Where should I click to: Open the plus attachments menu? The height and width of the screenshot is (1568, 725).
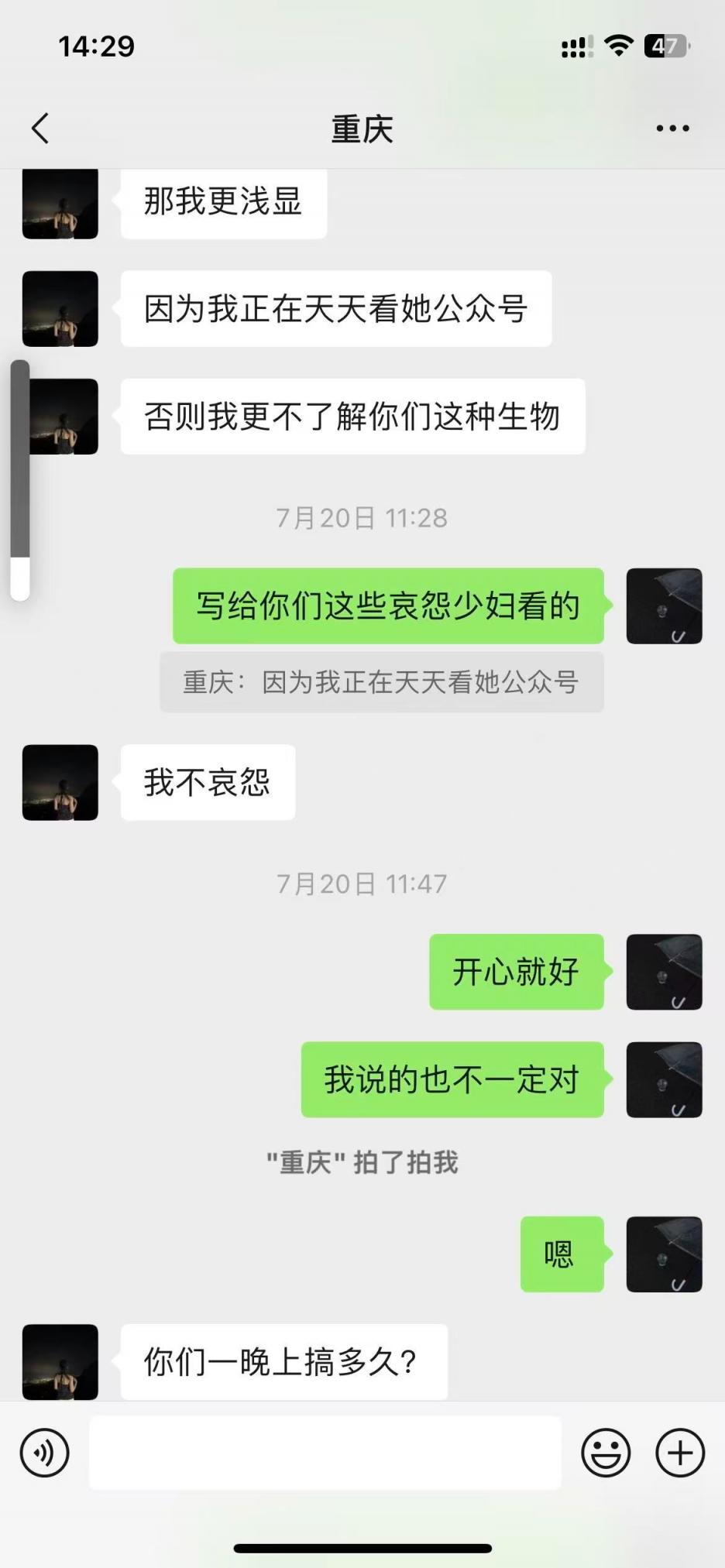coord(680,1453)
